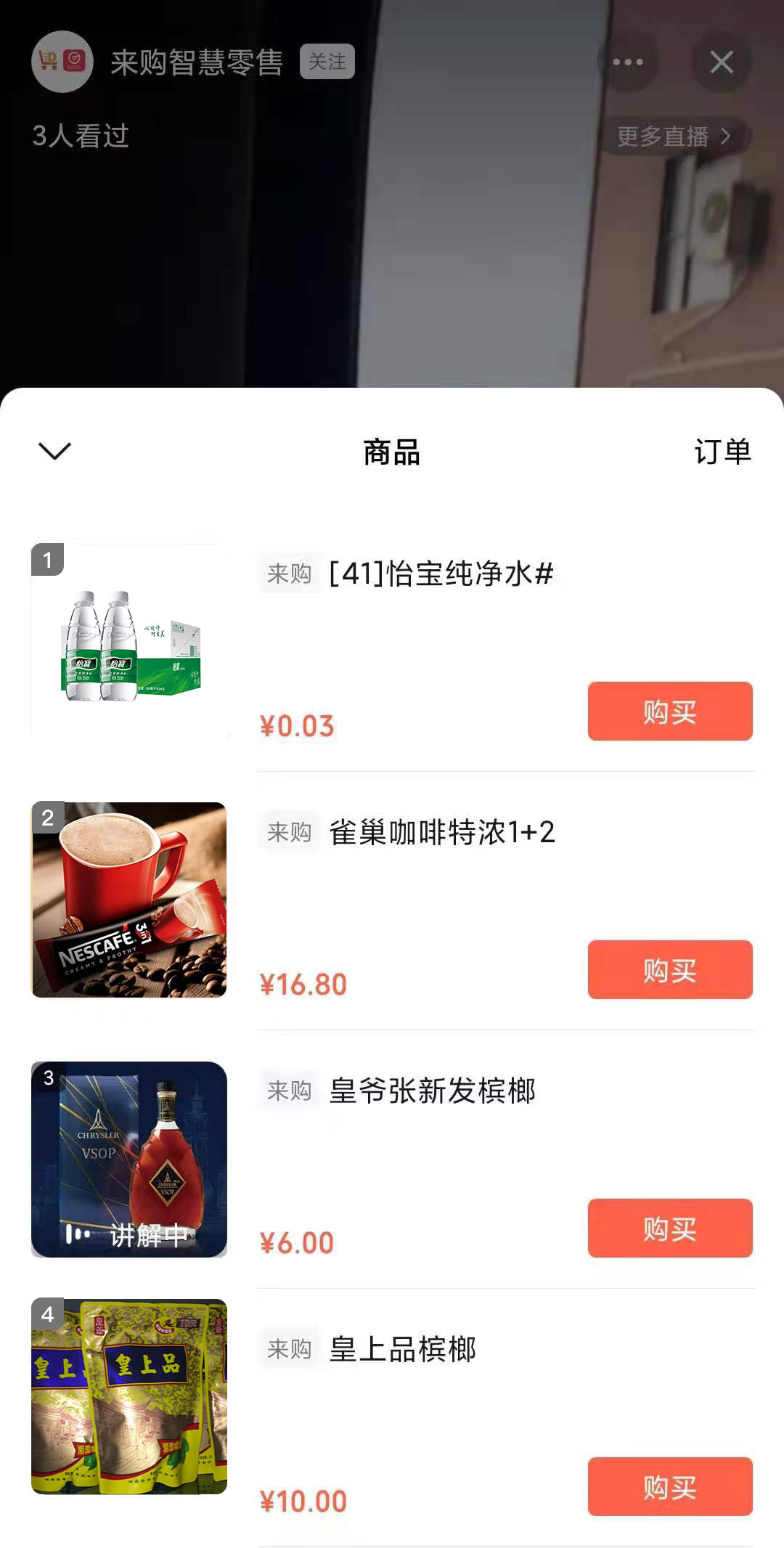Buy 皇上品槟榔
Viewport: 784px width, 1548px height.
tap(669, 1486)
